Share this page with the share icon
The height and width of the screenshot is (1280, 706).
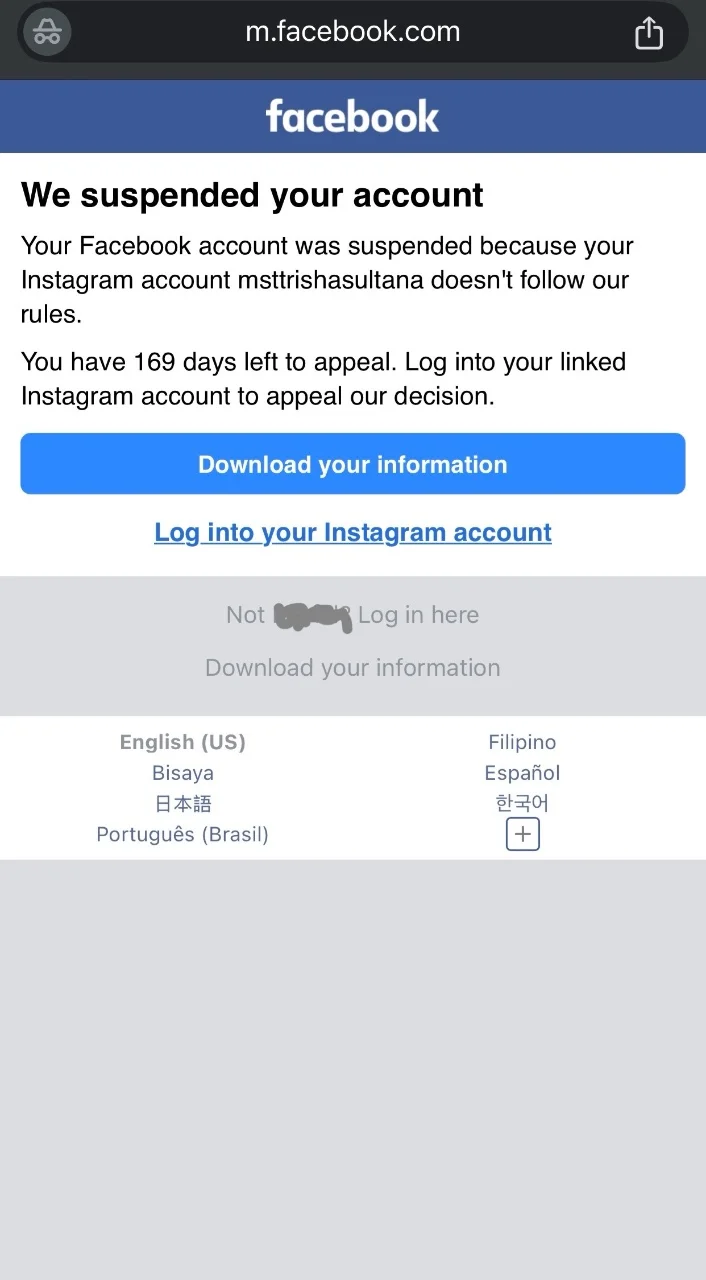[649, 33]
